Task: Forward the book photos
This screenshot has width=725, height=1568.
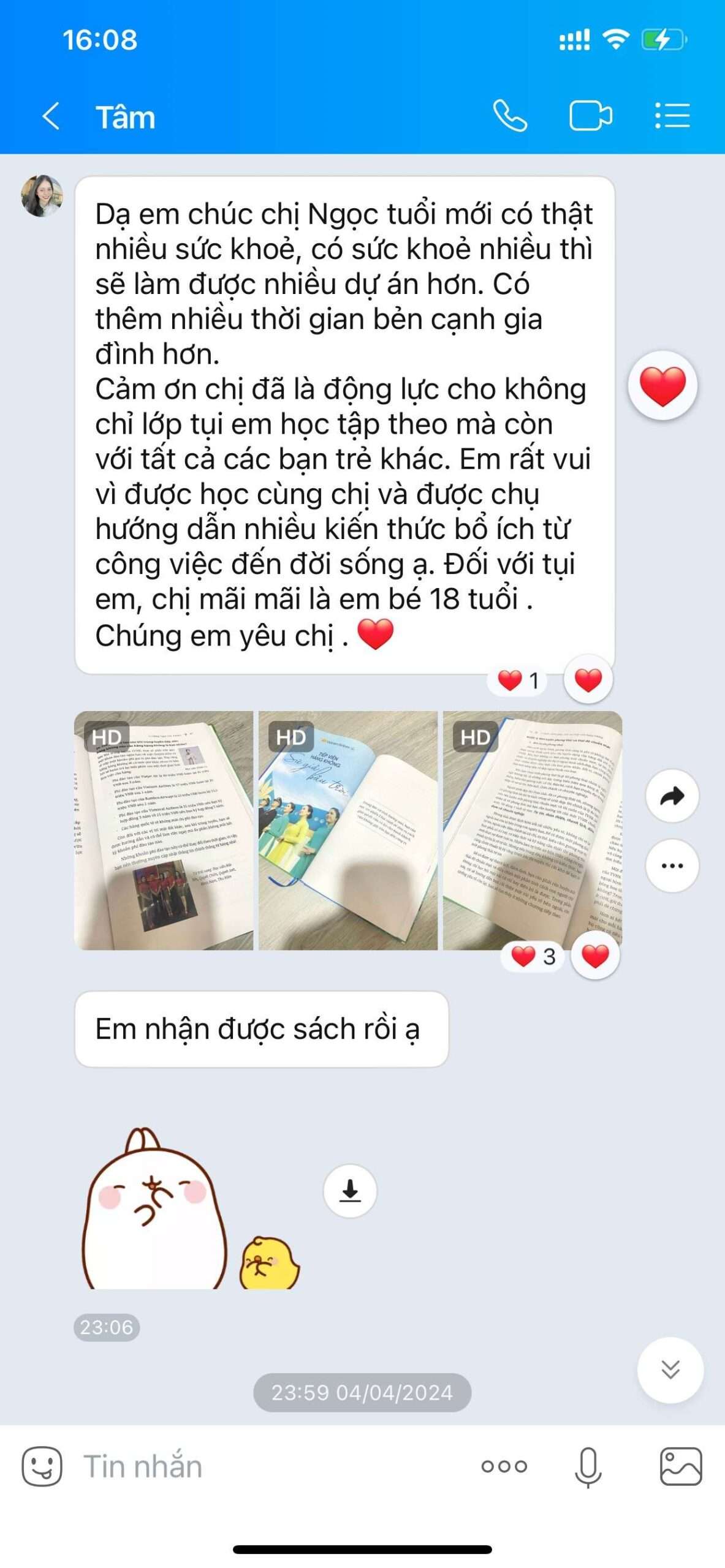Action: (x=672, y=796)
